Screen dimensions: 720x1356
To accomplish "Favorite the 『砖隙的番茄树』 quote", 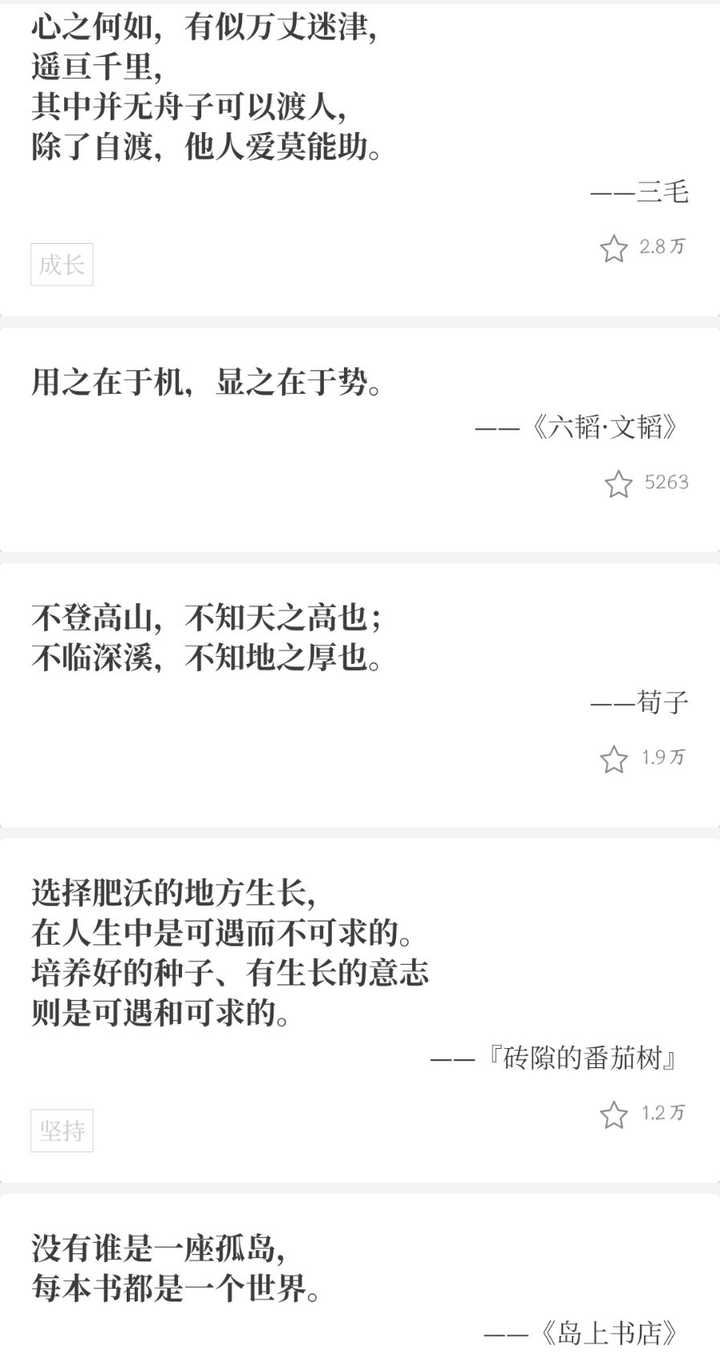I will (614, 1115).
